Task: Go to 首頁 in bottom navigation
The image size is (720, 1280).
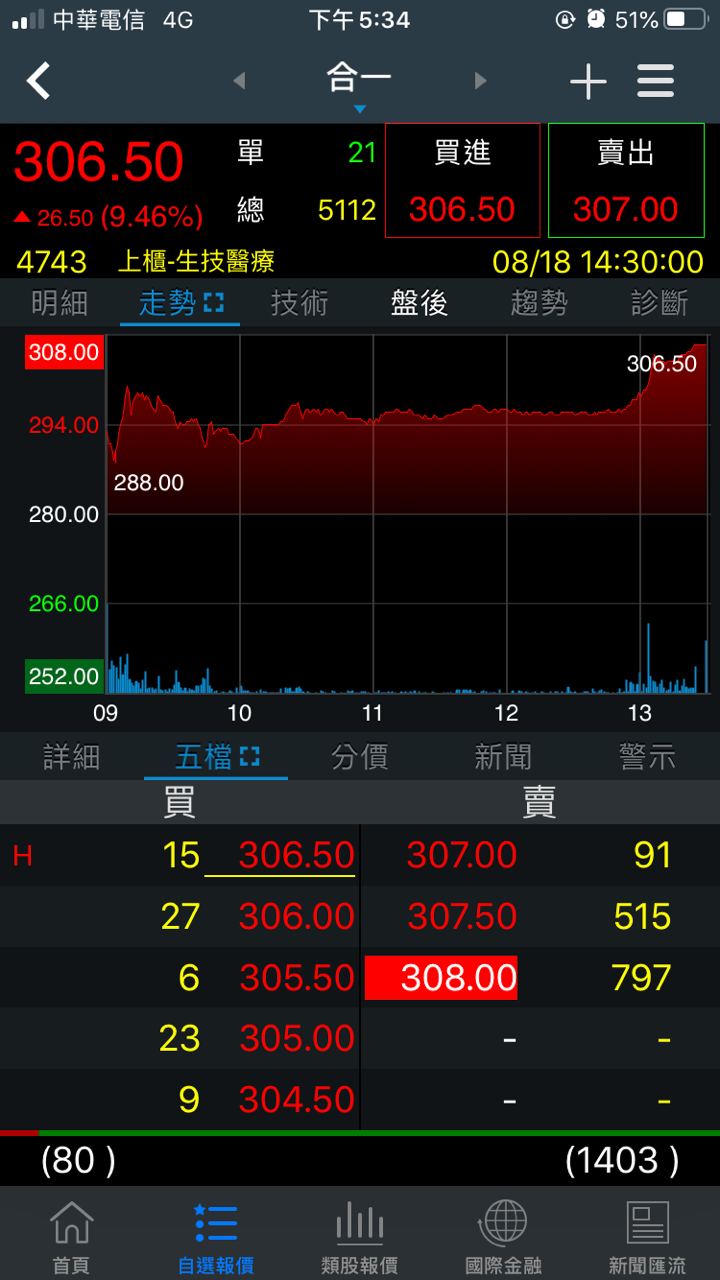Action: 71,1236
